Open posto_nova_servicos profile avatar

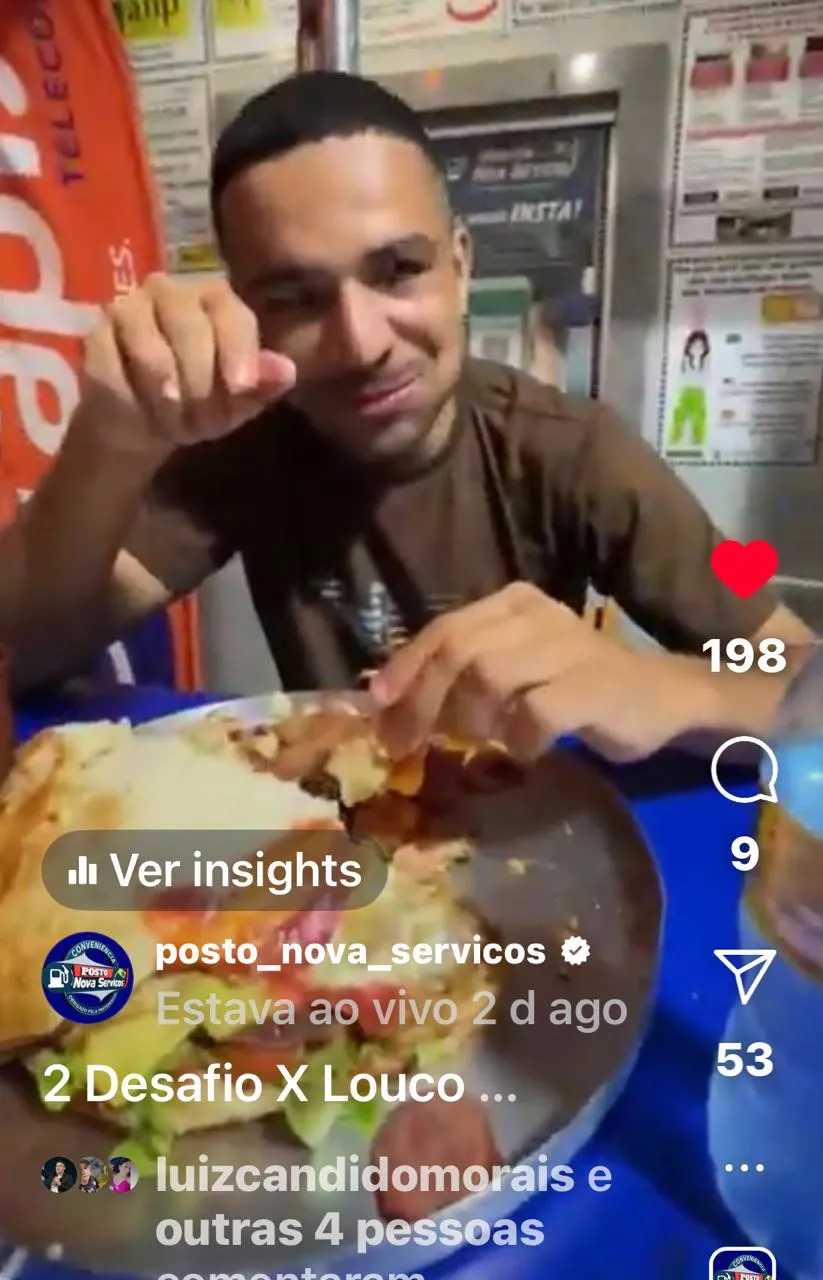[87, 977]
